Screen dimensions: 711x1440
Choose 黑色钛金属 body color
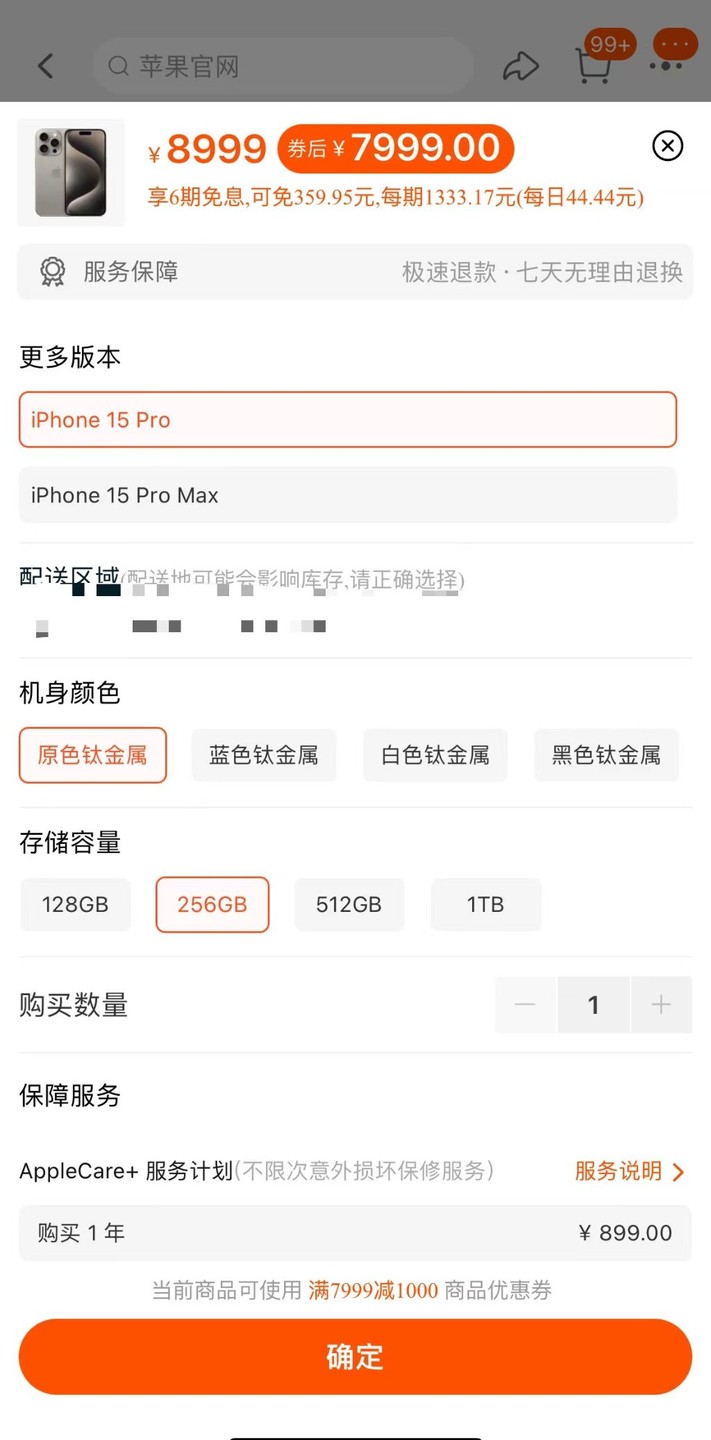606,755
